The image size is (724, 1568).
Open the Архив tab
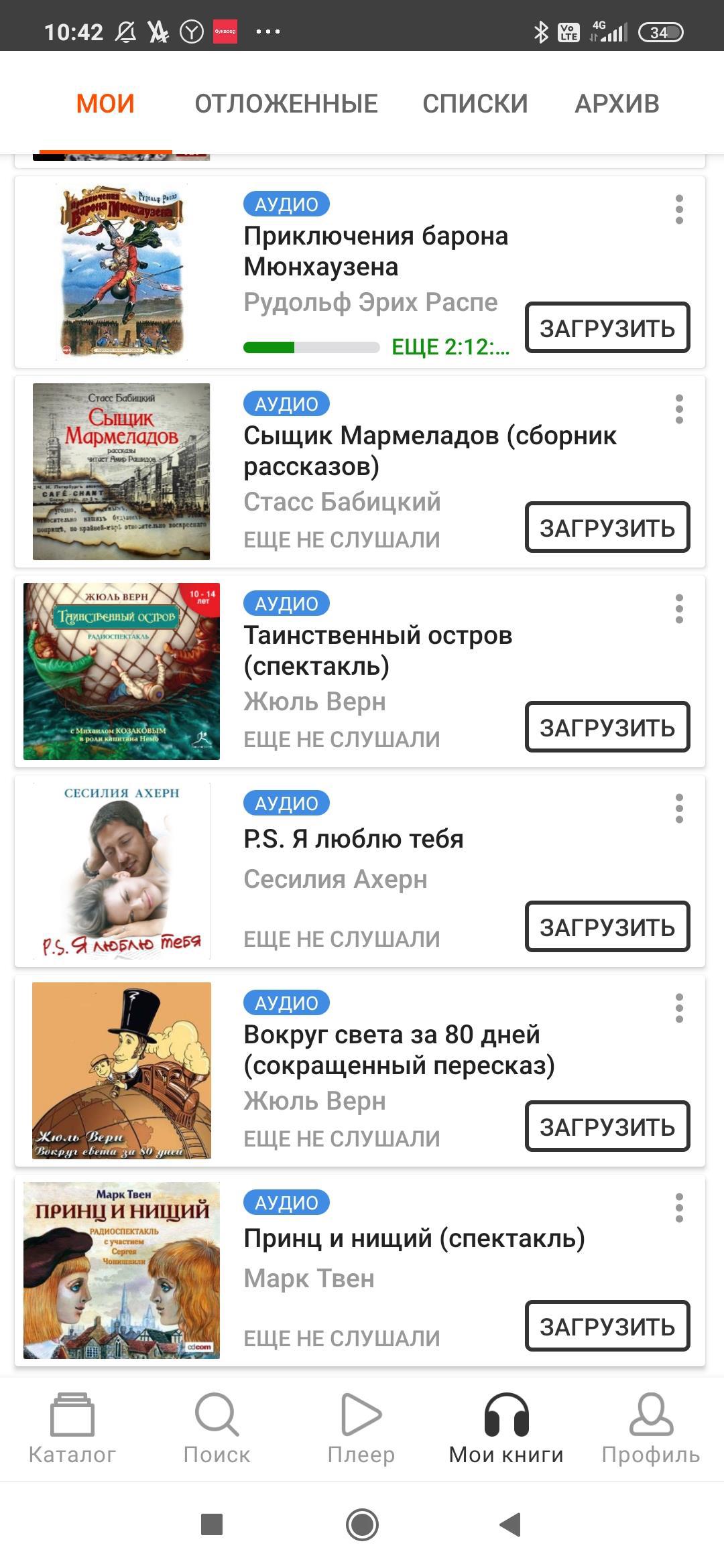pyautogui.click(x=617, y=104)
